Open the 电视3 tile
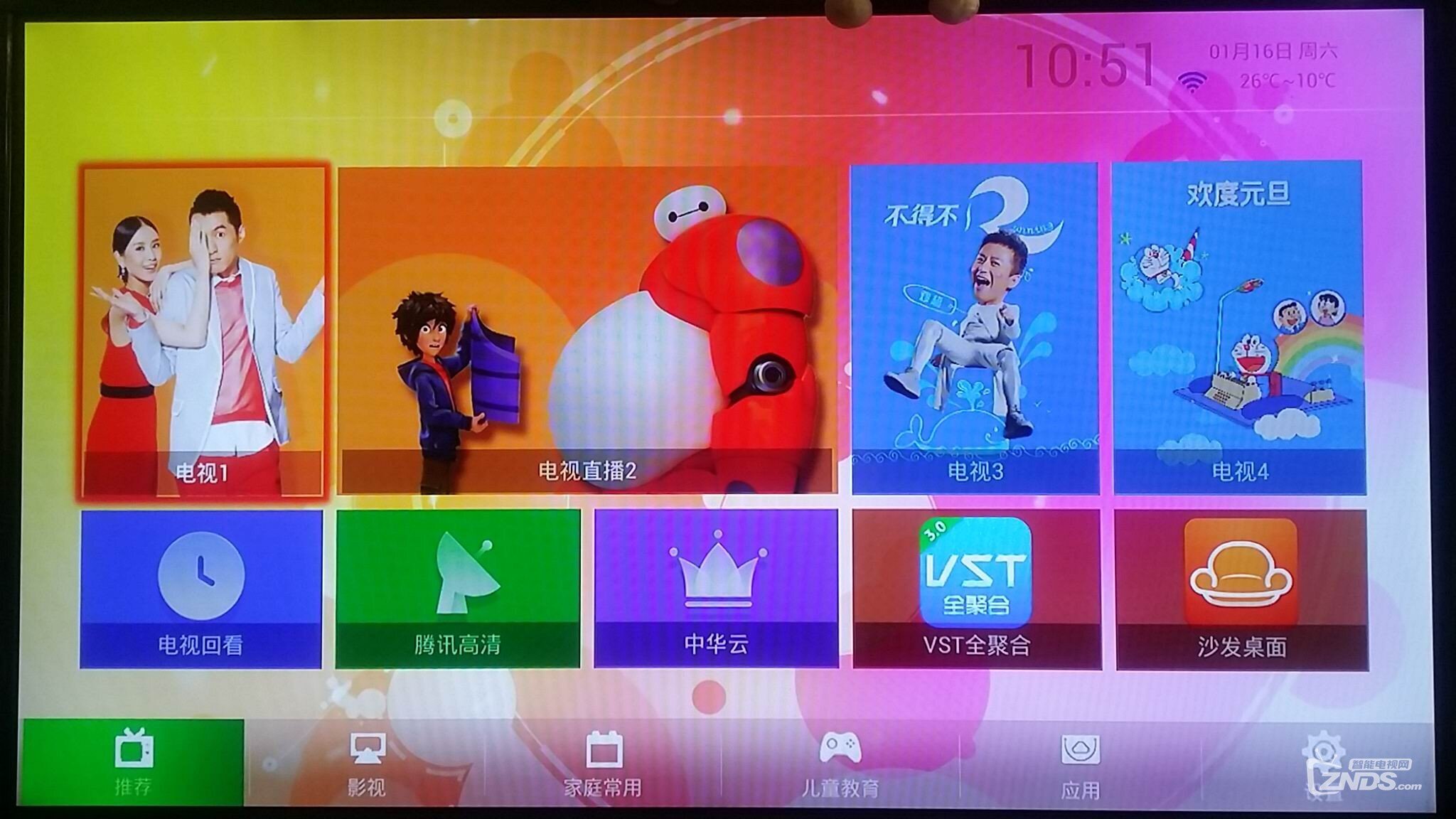 pyautogui.click(x=975, y=328)
